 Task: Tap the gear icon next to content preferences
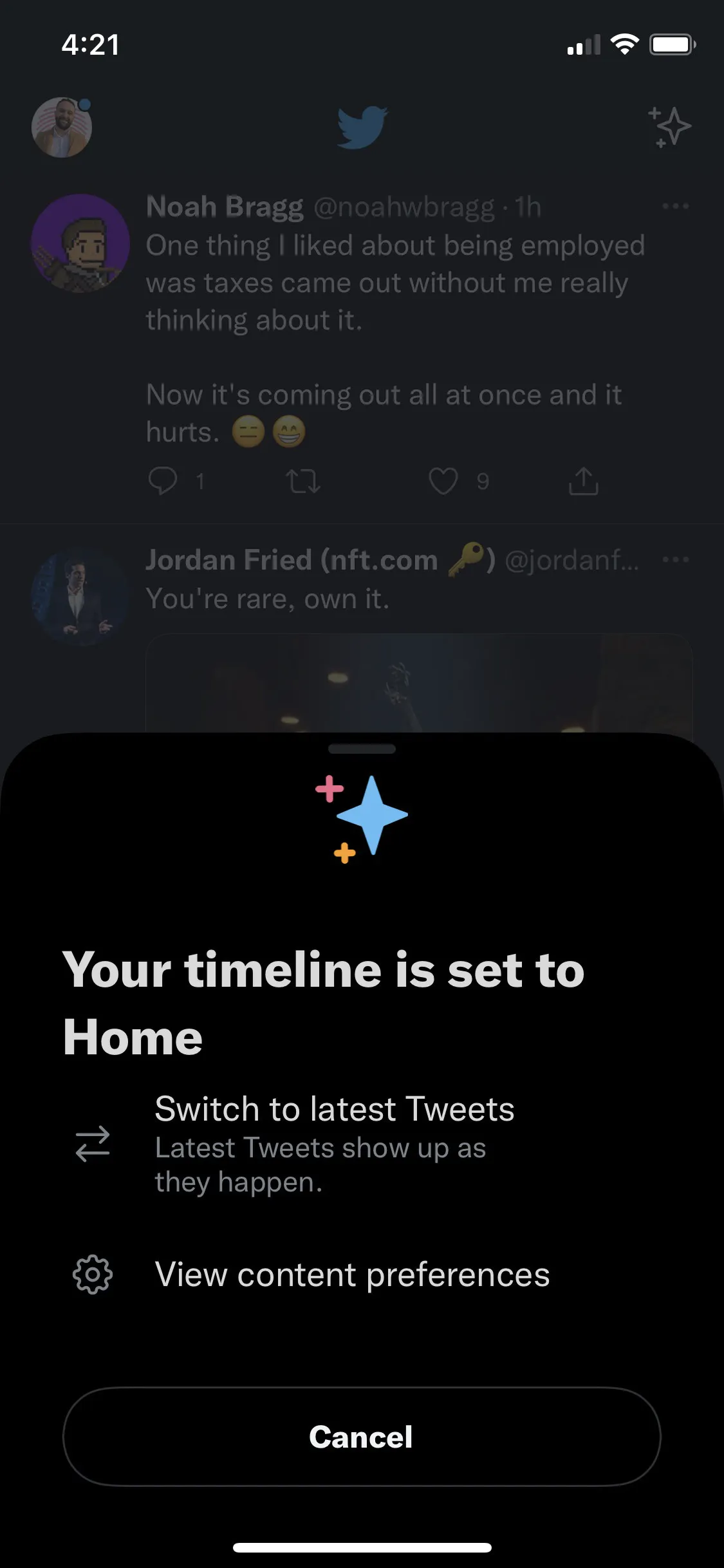[92, 1274]
